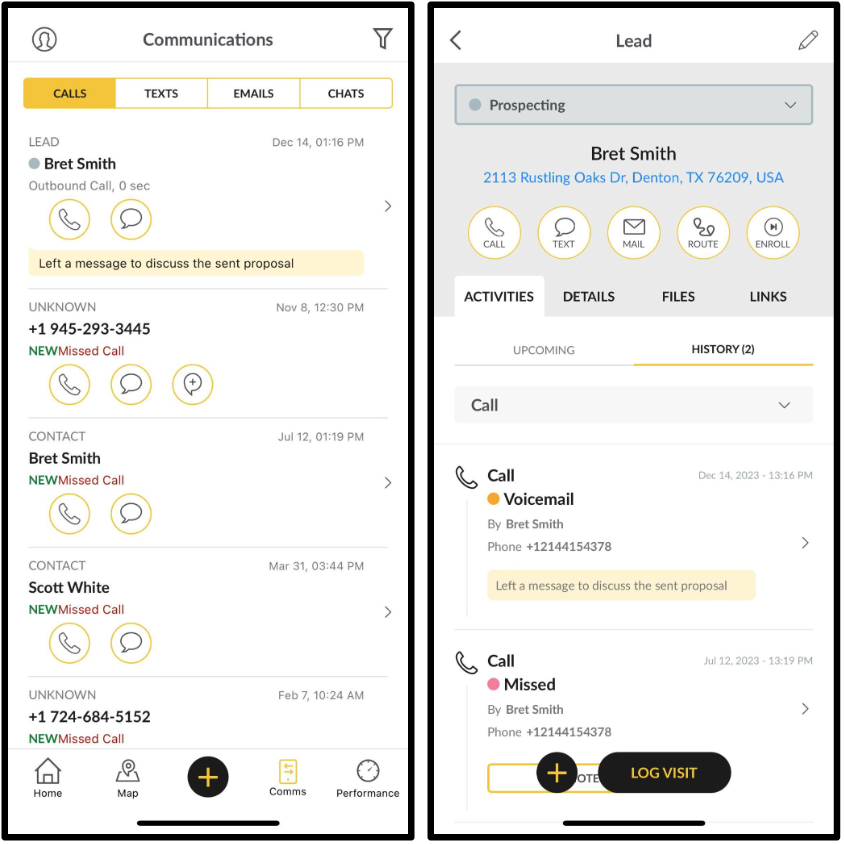Tap the ENROLL button for the lead
This screenshot has width=844, height=844.
772,232
